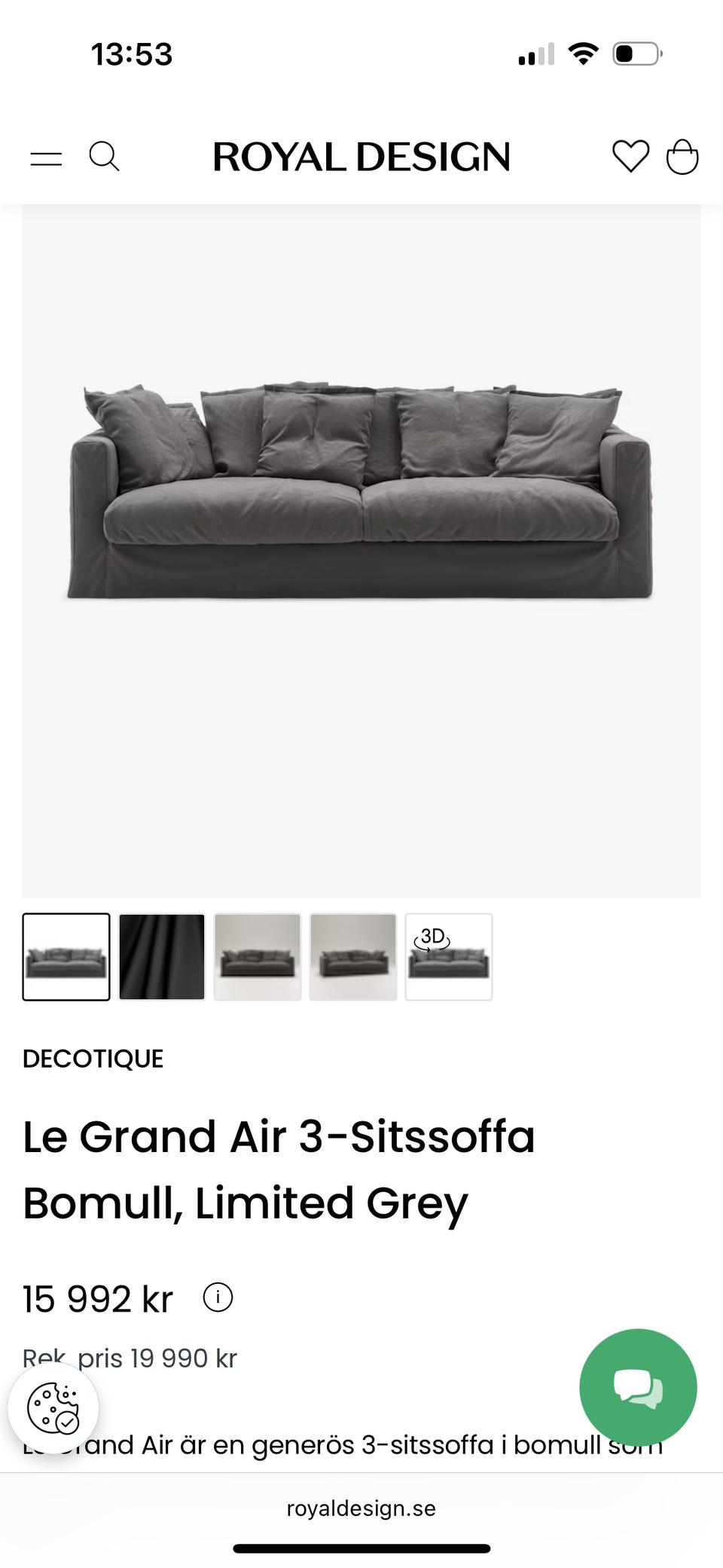Open the search magnifier

pos(104,157)
